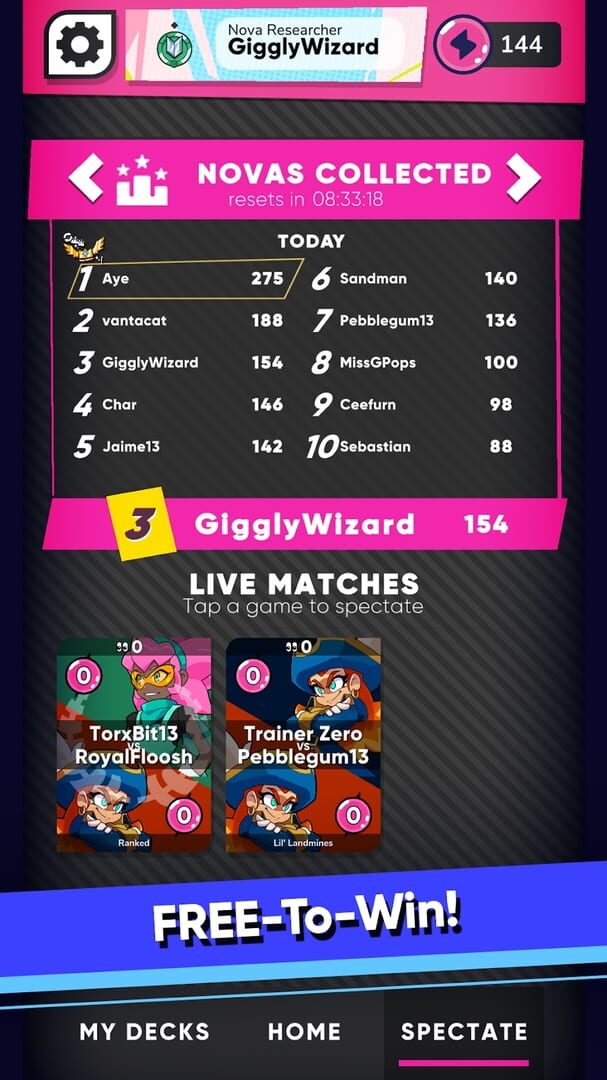Image resolution: width=607 pixels, height=1080 pixels.
Task: Spectate the Trainer Zero vs Pebblegum13 match
Action: coord(303,745)
